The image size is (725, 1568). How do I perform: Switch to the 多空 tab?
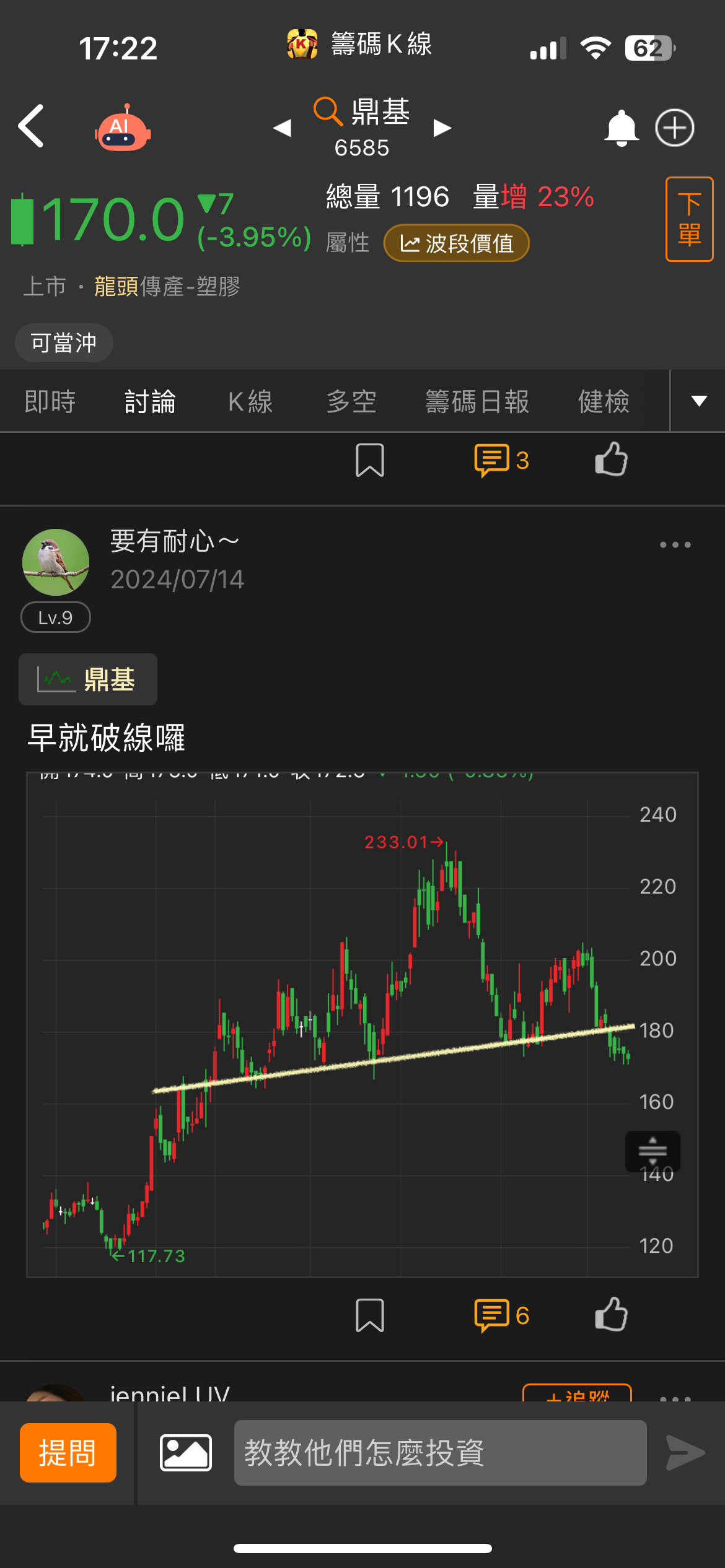[x=351, y=402]
